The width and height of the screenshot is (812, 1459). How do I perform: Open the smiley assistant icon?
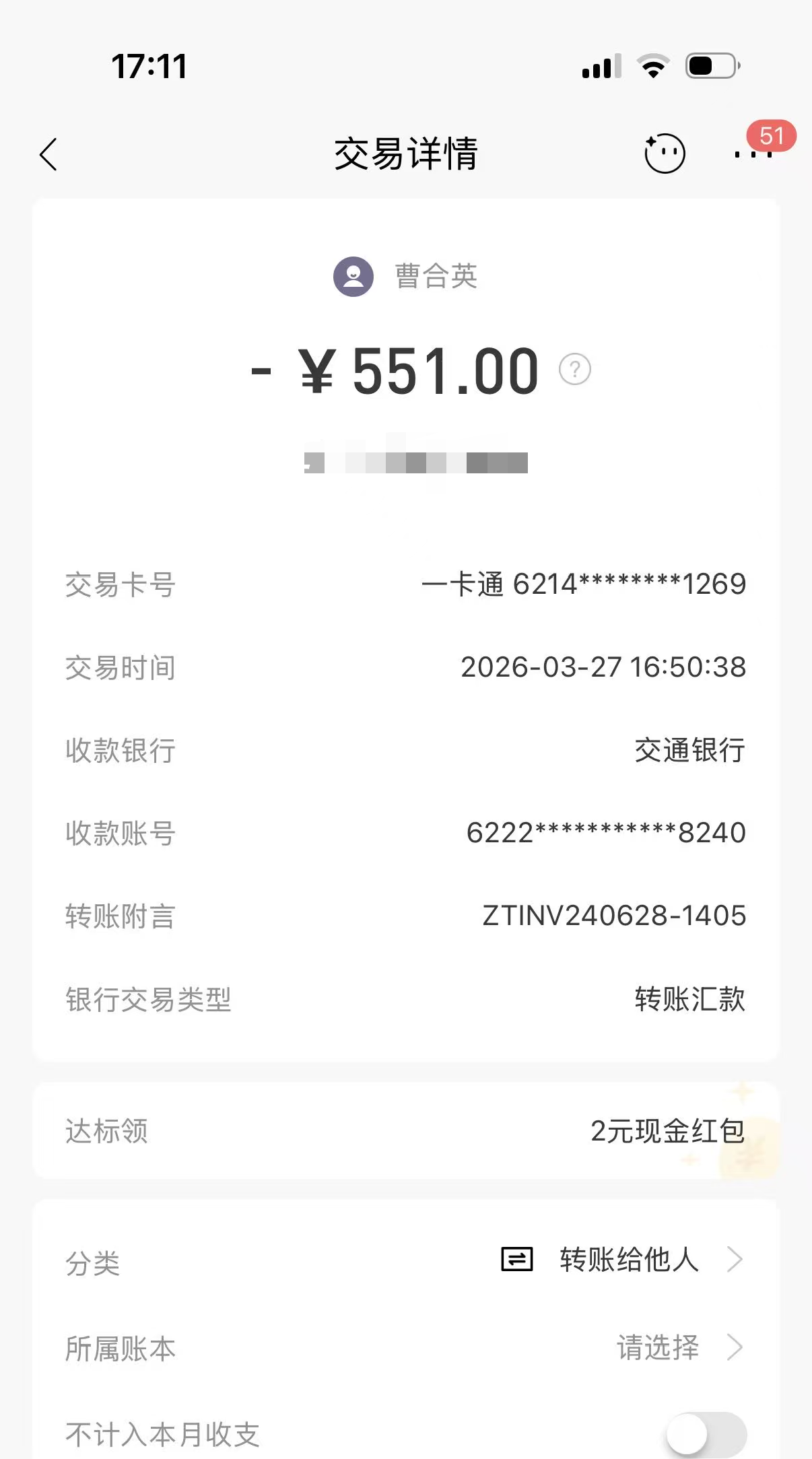point(665,154)
